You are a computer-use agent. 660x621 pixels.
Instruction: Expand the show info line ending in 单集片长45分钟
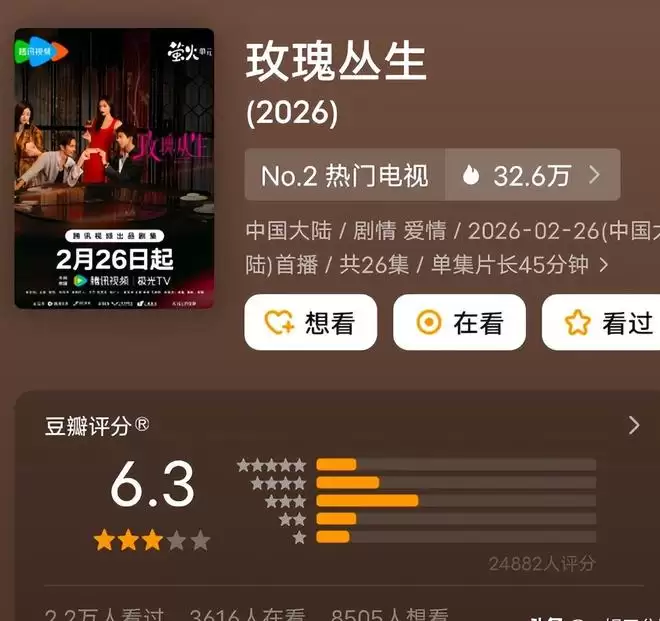pos(603,265)
